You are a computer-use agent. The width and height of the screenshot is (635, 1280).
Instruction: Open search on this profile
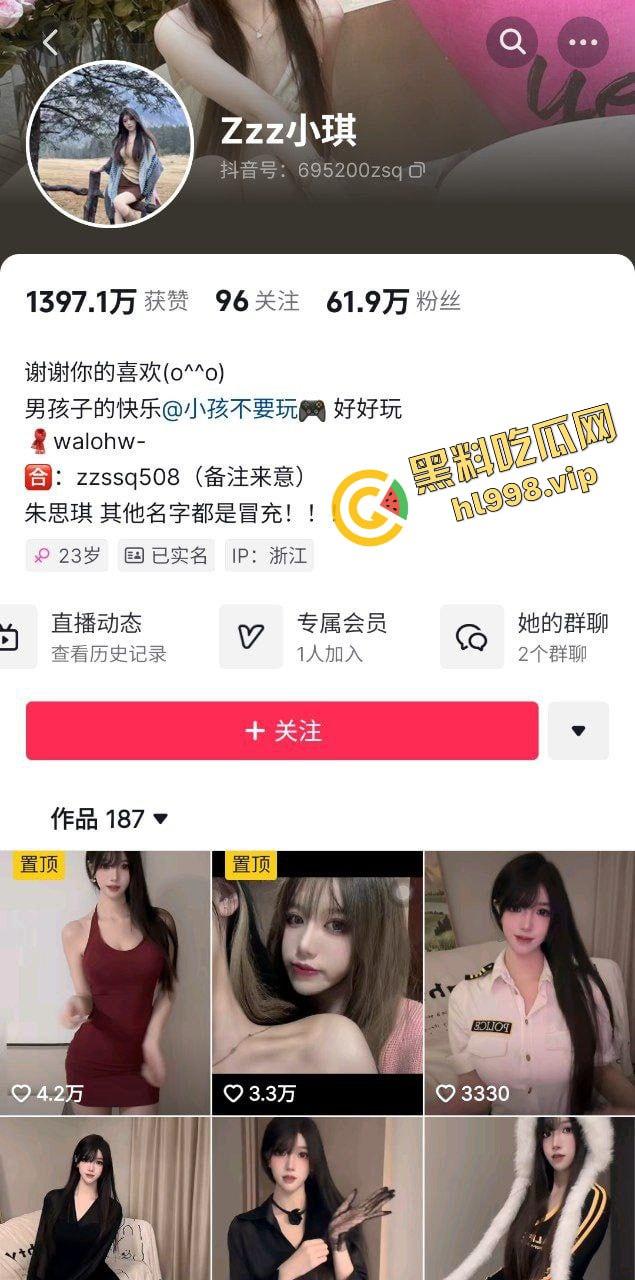[x=512, y=42]
